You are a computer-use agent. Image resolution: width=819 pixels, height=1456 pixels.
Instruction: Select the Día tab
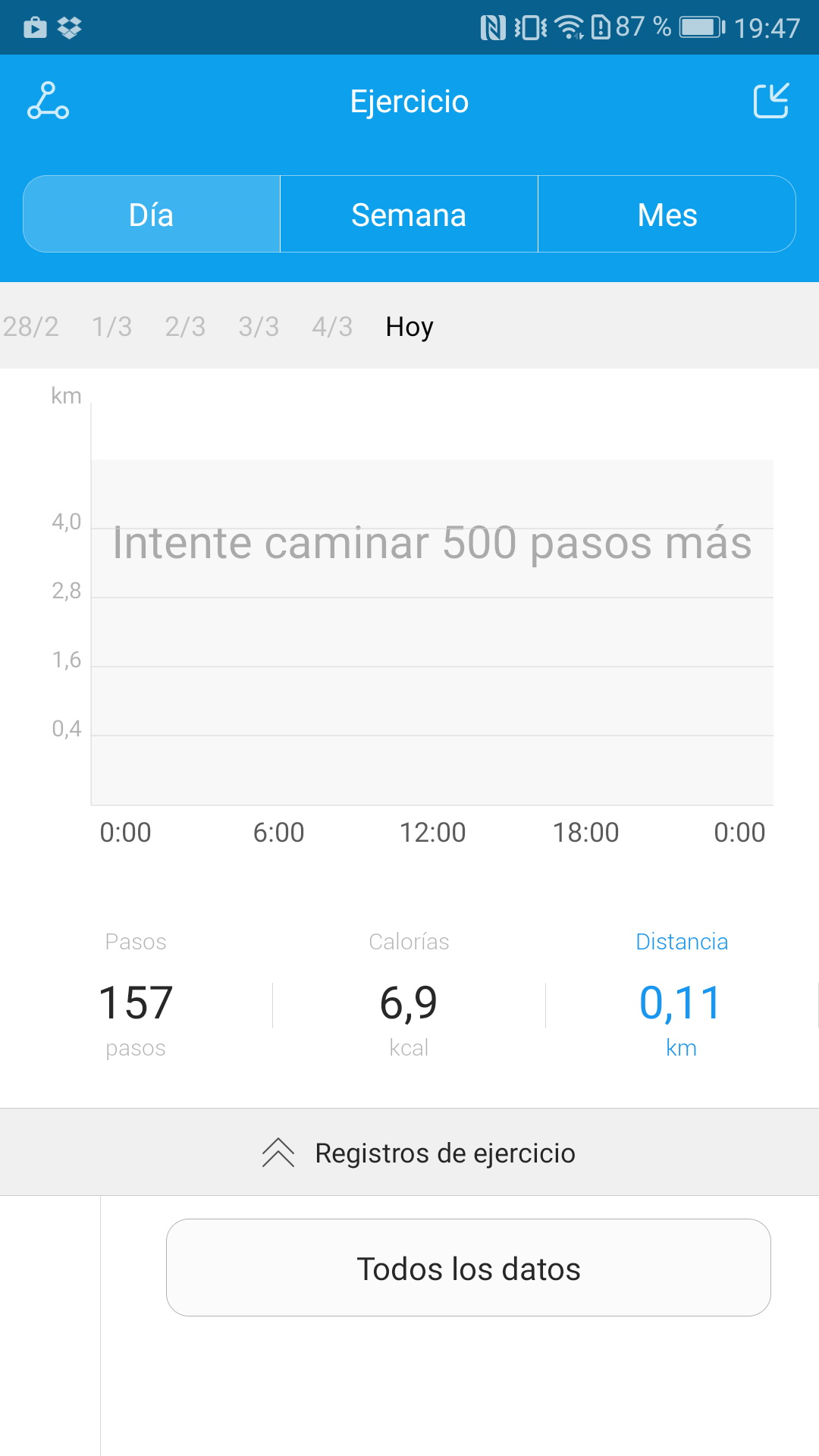click(x=152, y=215)
